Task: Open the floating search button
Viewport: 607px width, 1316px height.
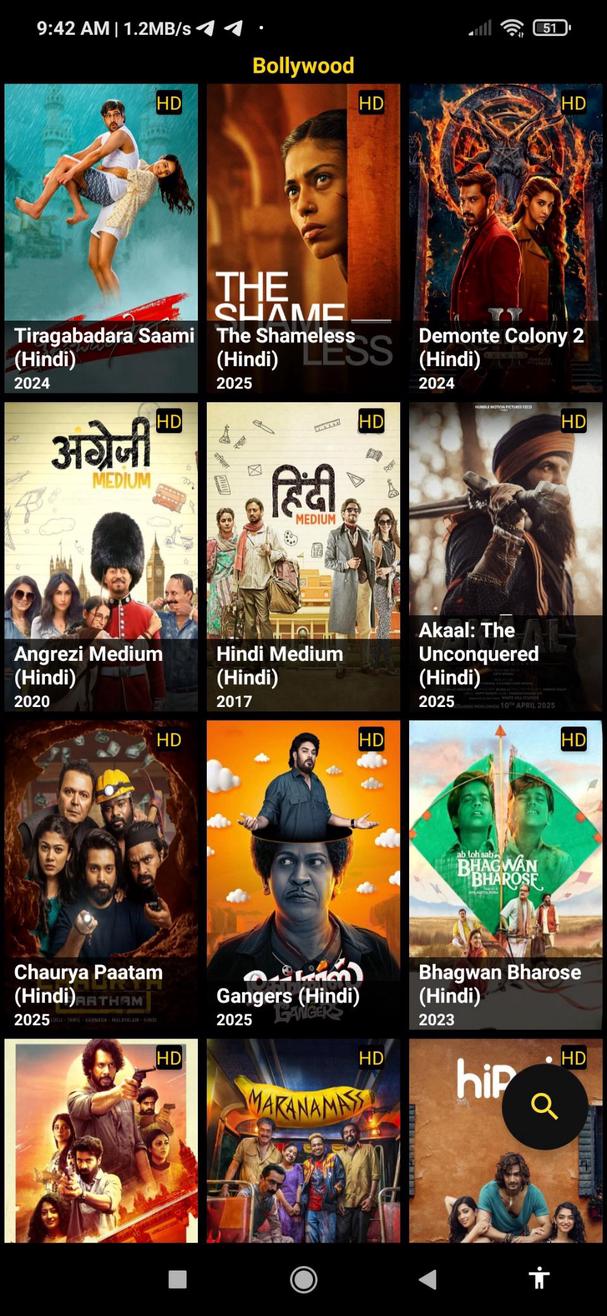Action: [x=544, y=1105]
